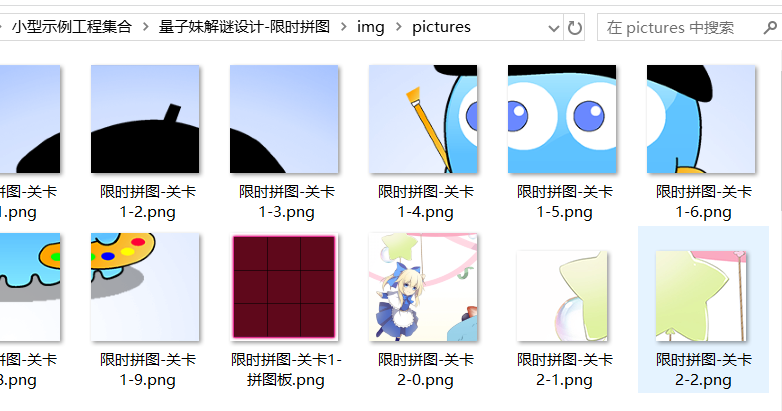The width and height of the screenshot is (782, 411).
Task: Jump to the img folder breadcrumb
Action: (370, 27)
